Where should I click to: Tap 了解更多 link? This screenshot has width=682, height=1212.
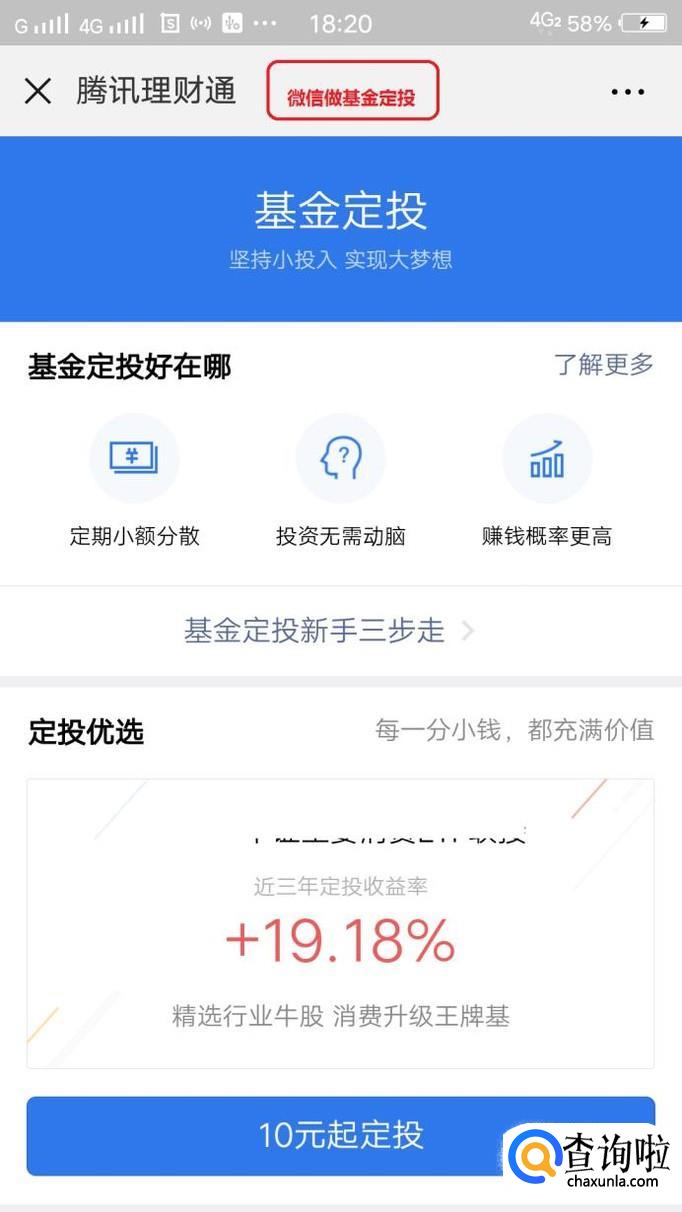[x=604, y=365]
